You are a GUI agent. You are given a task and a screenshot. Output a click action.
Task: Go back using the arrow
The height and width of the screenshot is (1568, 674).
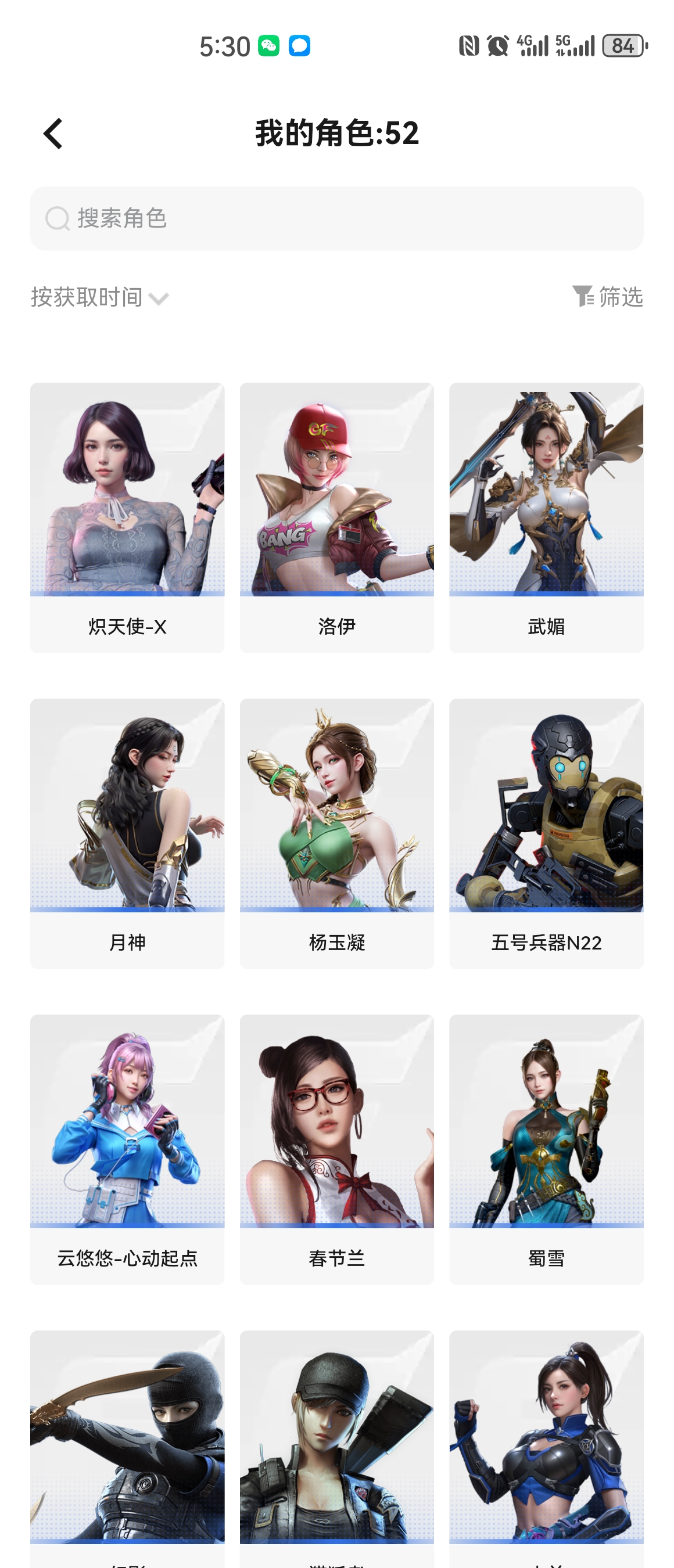coord(53,134)
